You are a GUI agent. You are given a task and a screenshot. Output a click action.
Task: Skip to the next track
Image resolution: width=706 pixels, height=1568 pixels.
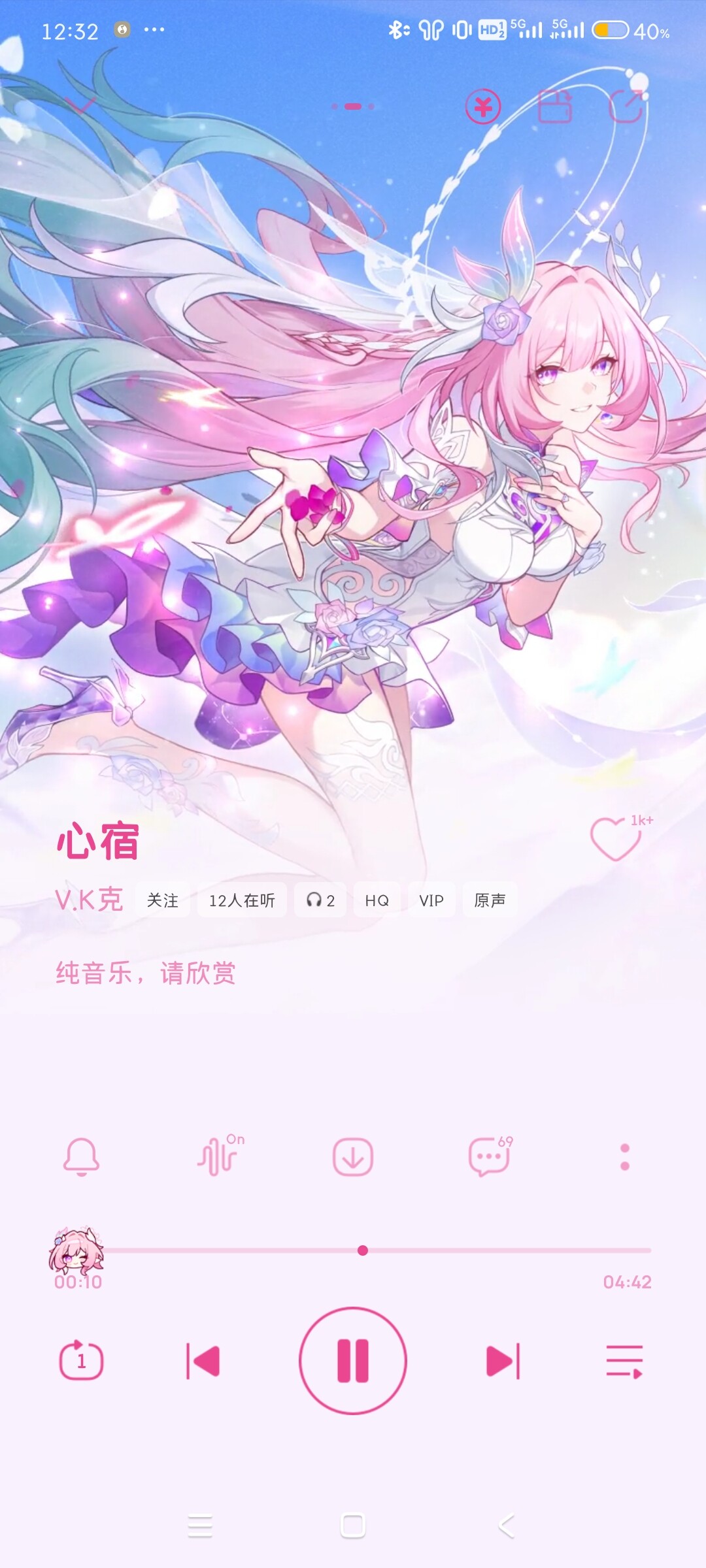coord(503,1361)
